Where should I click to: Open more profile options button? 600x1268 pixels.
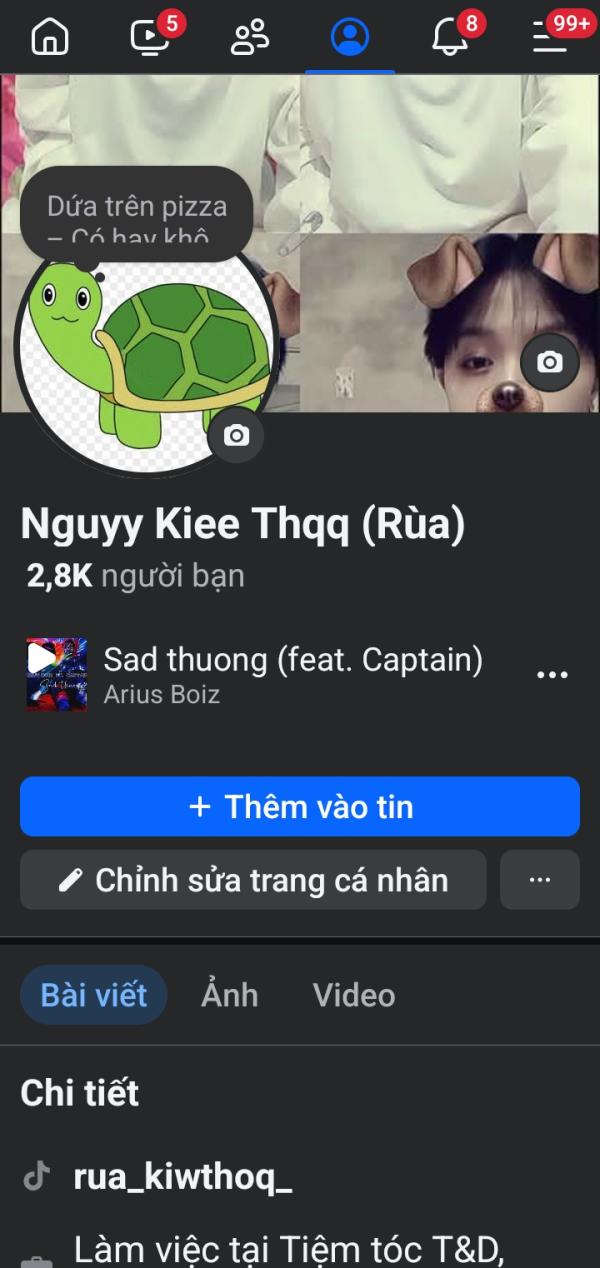coord(540,880)
